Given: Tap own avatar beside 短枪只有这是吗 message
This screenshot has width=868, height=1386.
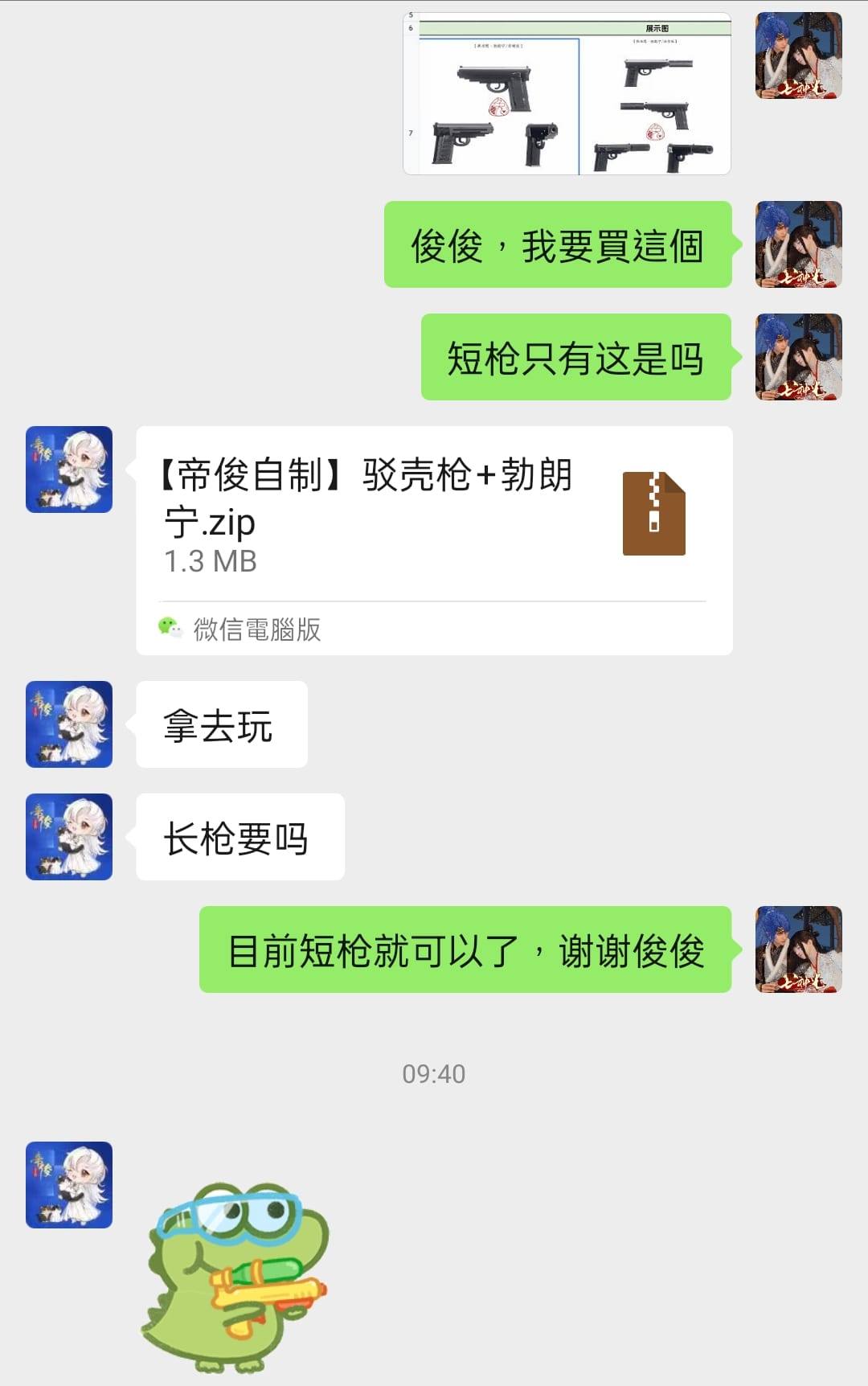Looking at the screenshot, I should 798,357.
